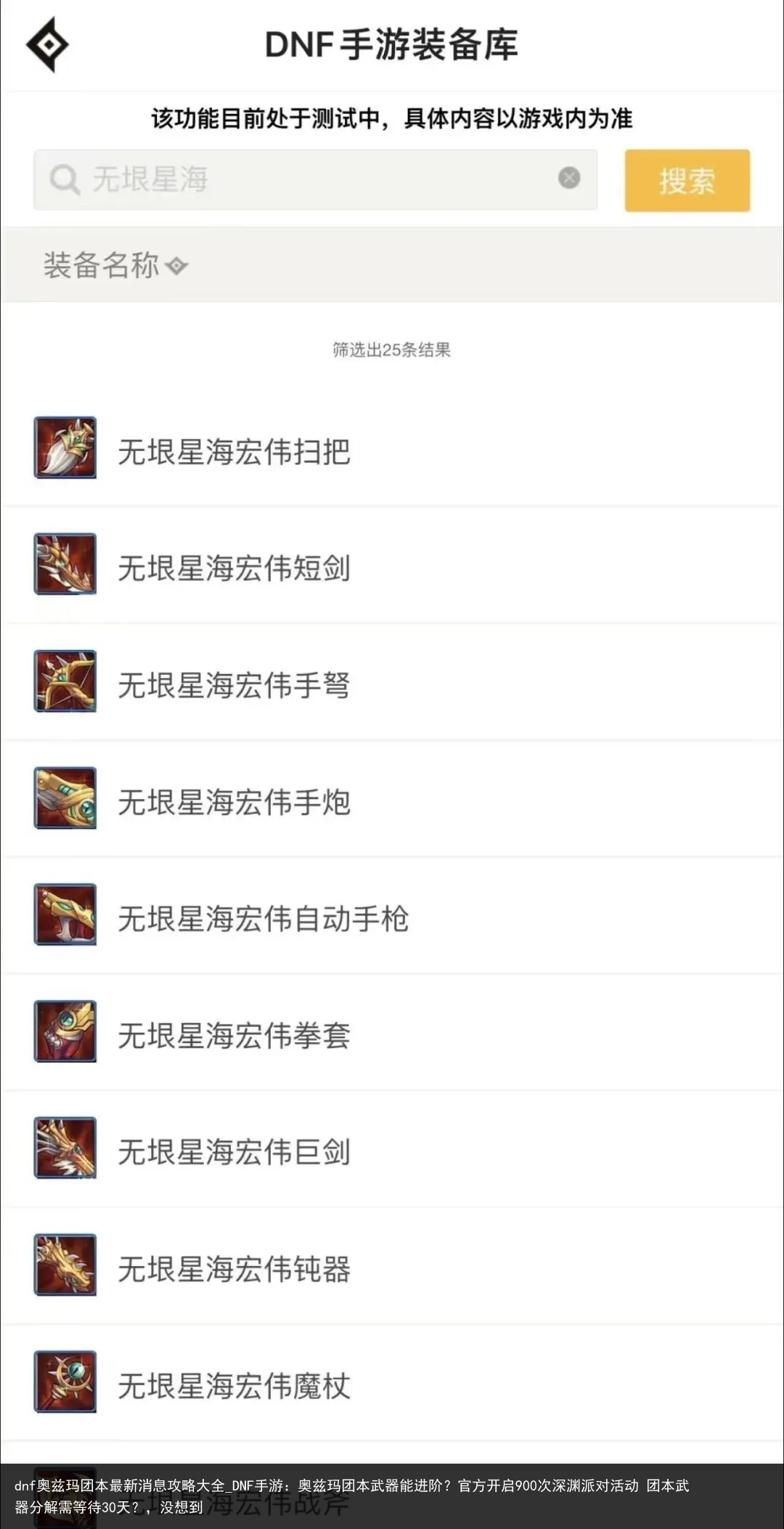784x1529 pixels.
Task: Open 无垠星海宏伟短剑 entry
Action: 234,568
